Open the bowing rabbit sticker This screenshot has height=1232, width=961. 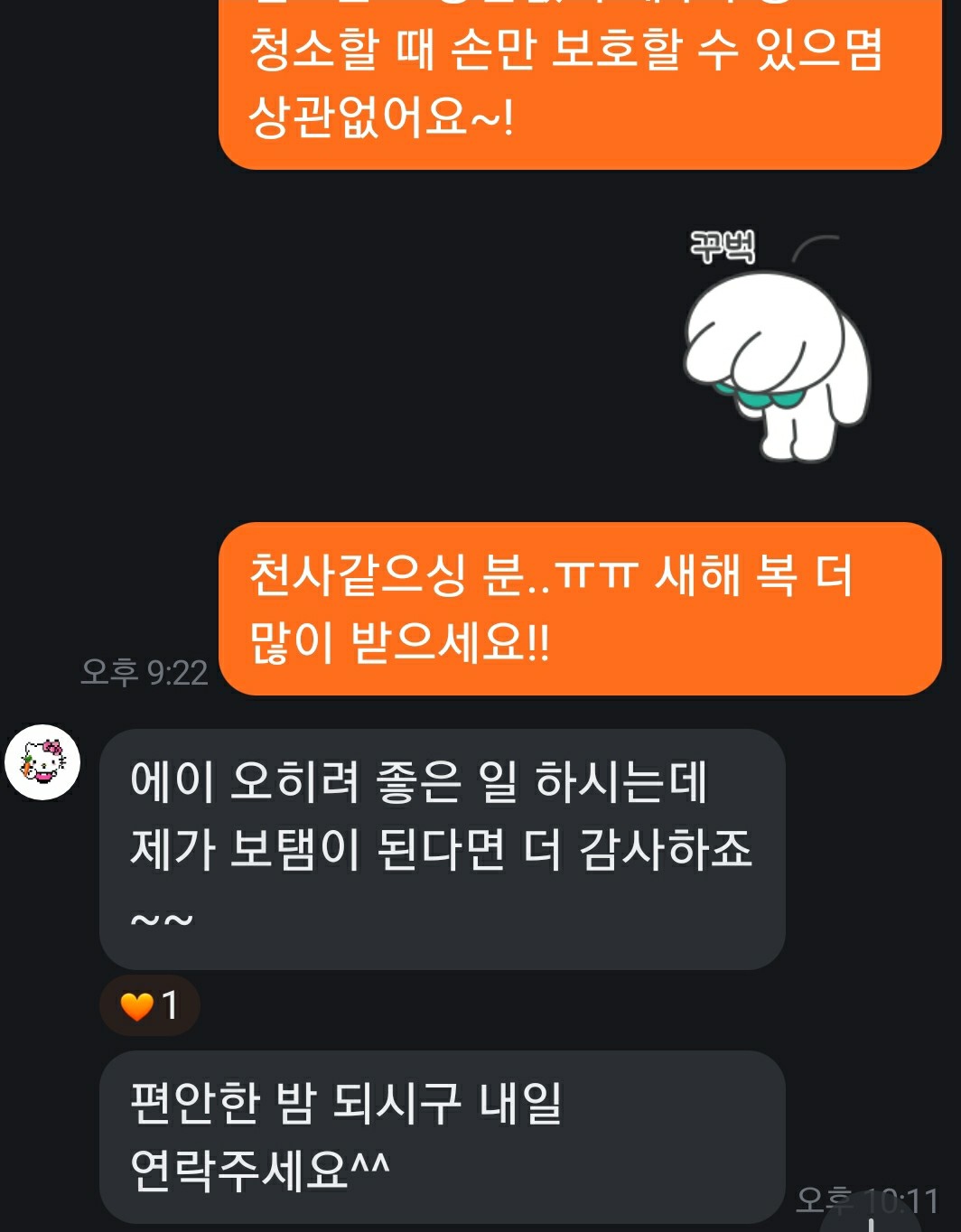pos(776,348)
